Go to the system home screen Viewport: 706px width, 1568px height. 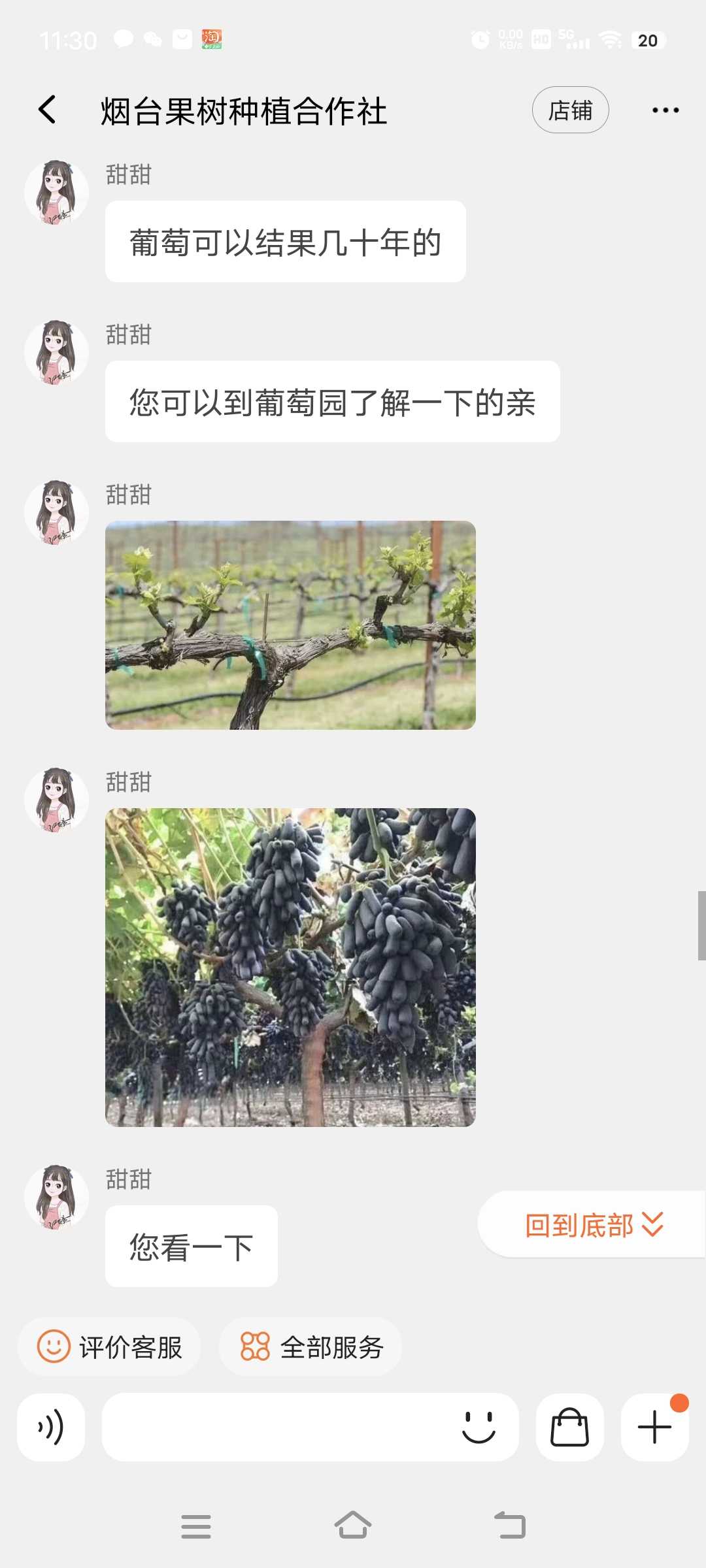[x=353, y=1526]
